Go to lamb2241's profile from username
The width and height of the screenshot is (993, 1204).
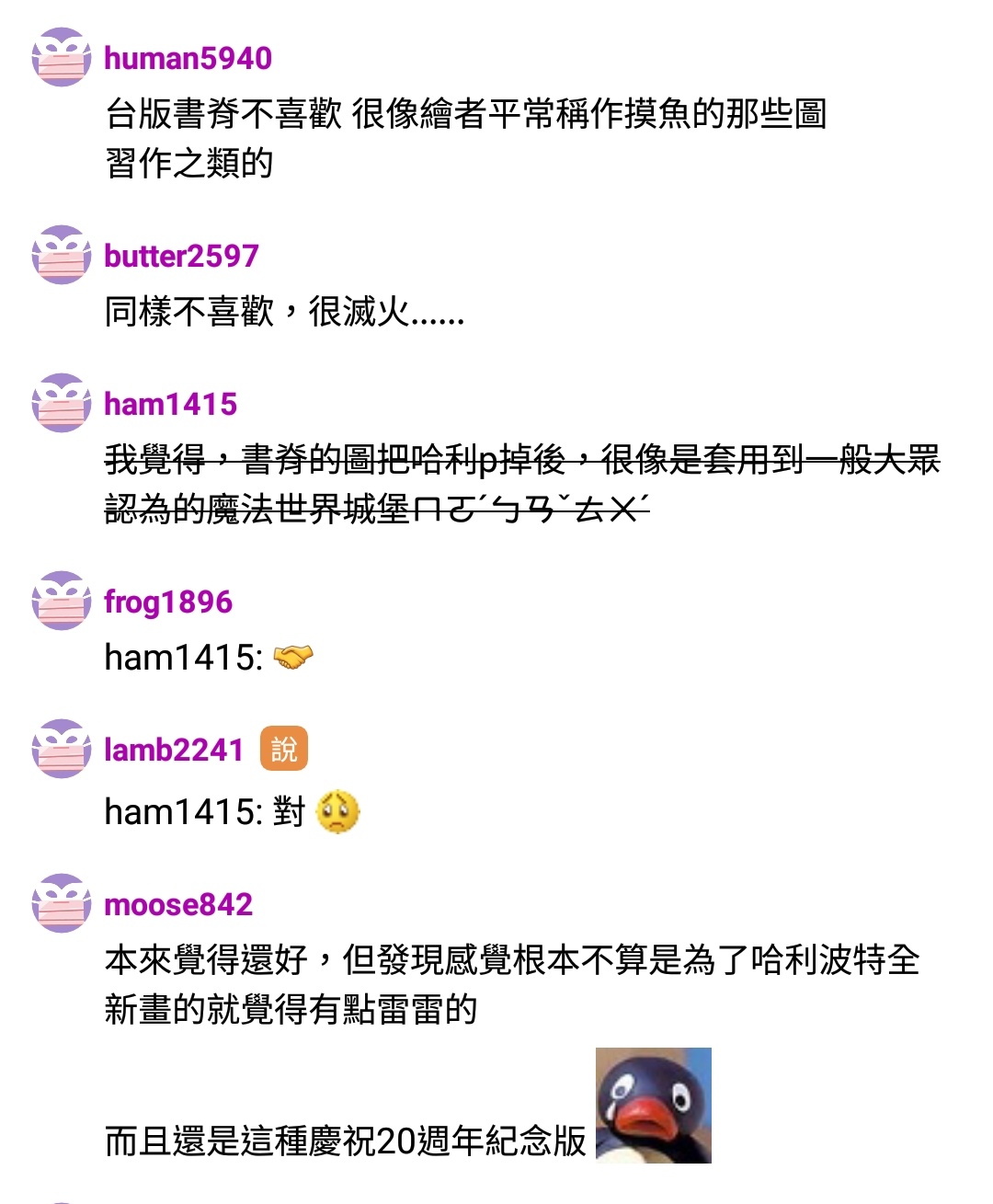click(173, 751)
